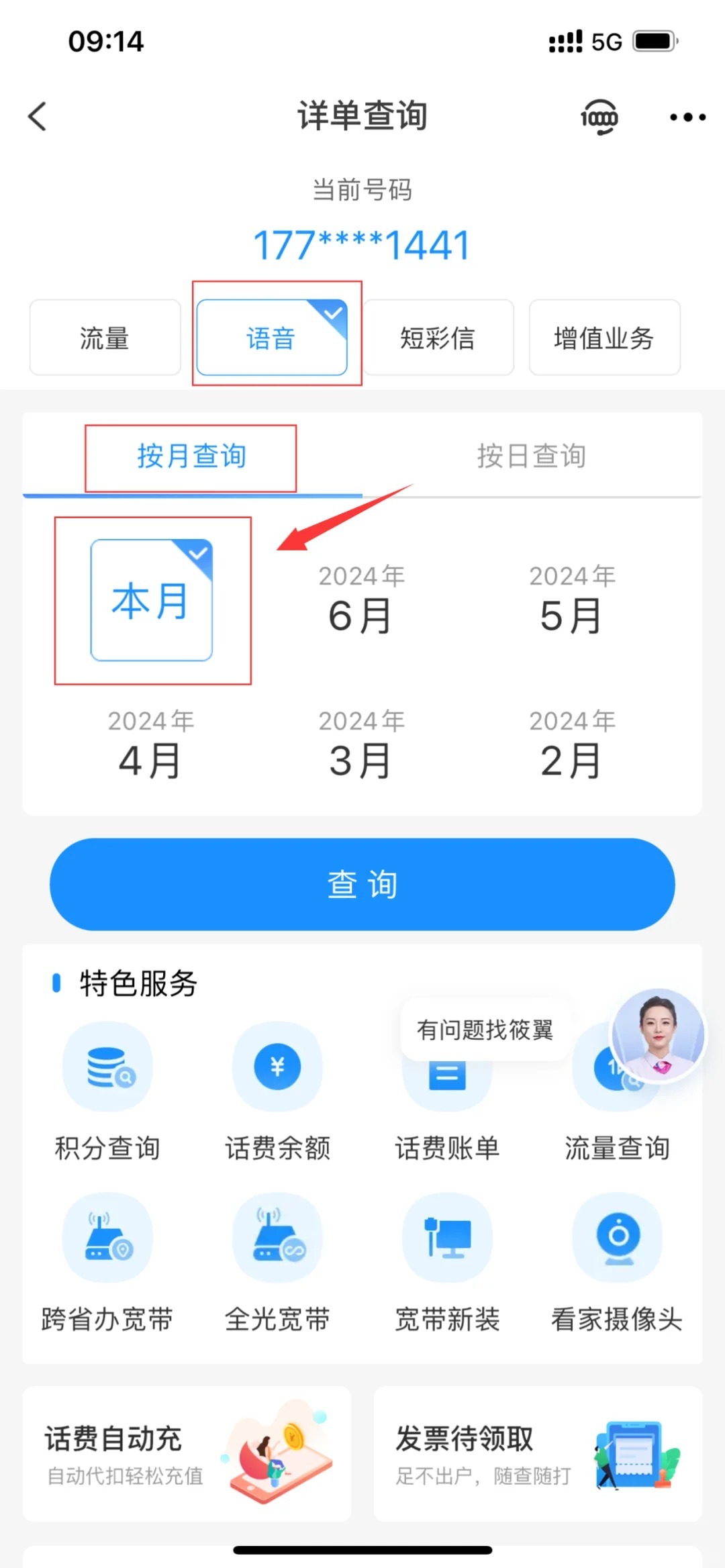Open the 10000 customer service icon
Screen dimensions: 725x1568
click(x=597, y=116)
